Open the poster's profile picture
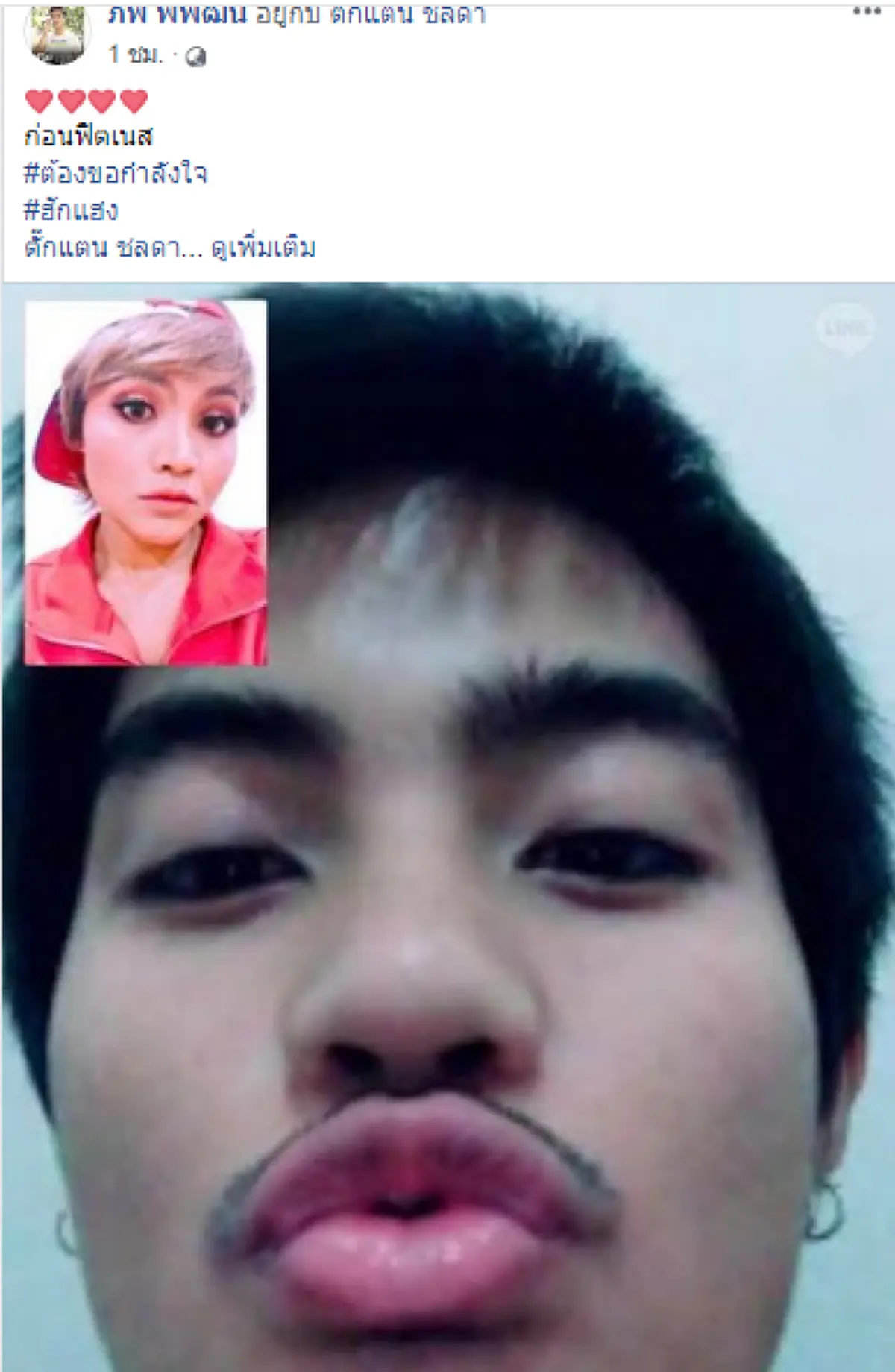This screenshot has height=1372, width=895. (57, 34)
